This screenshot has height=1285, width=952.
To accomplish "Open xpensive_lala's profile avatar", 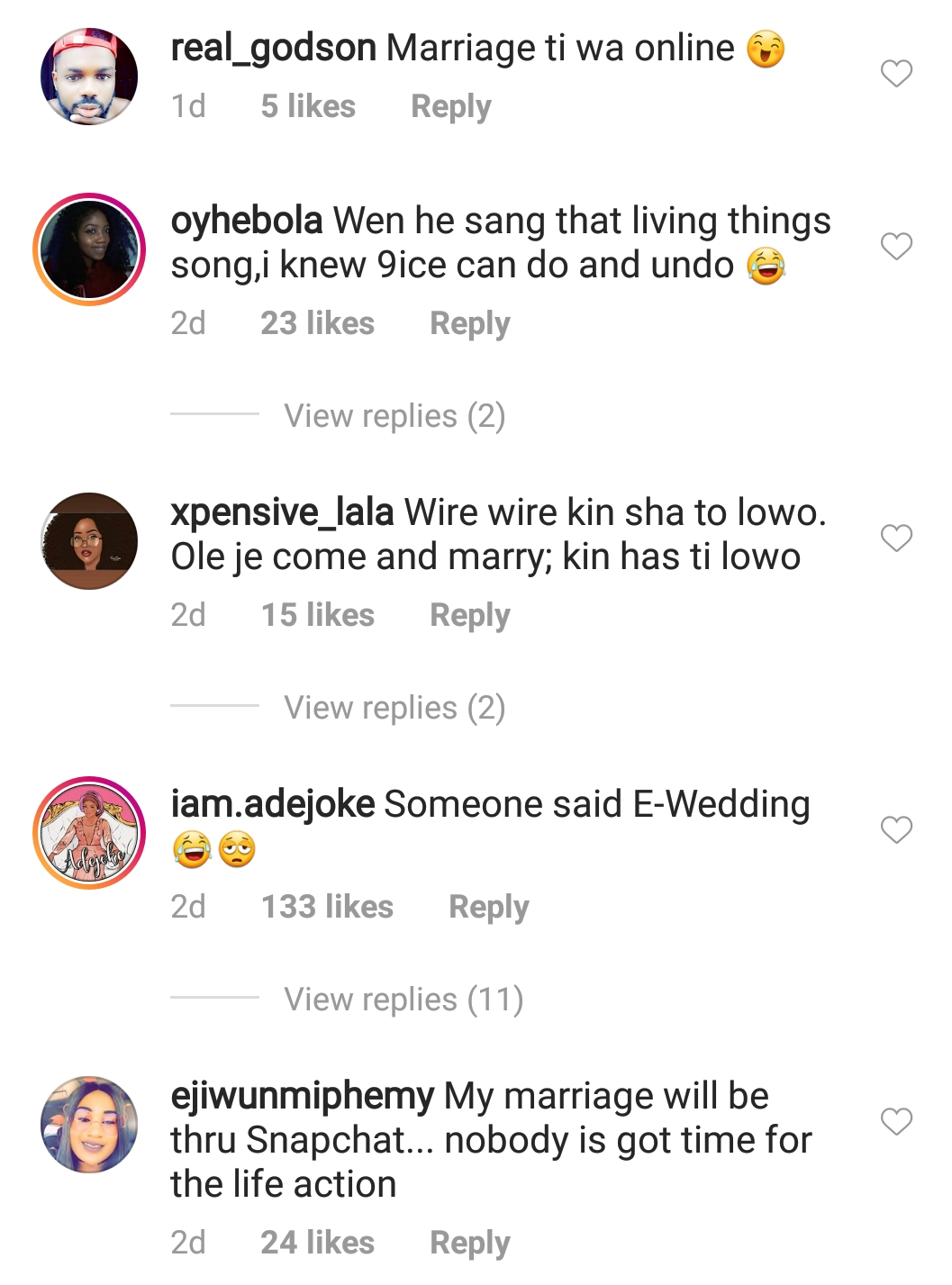I will (x=89, y=541).
